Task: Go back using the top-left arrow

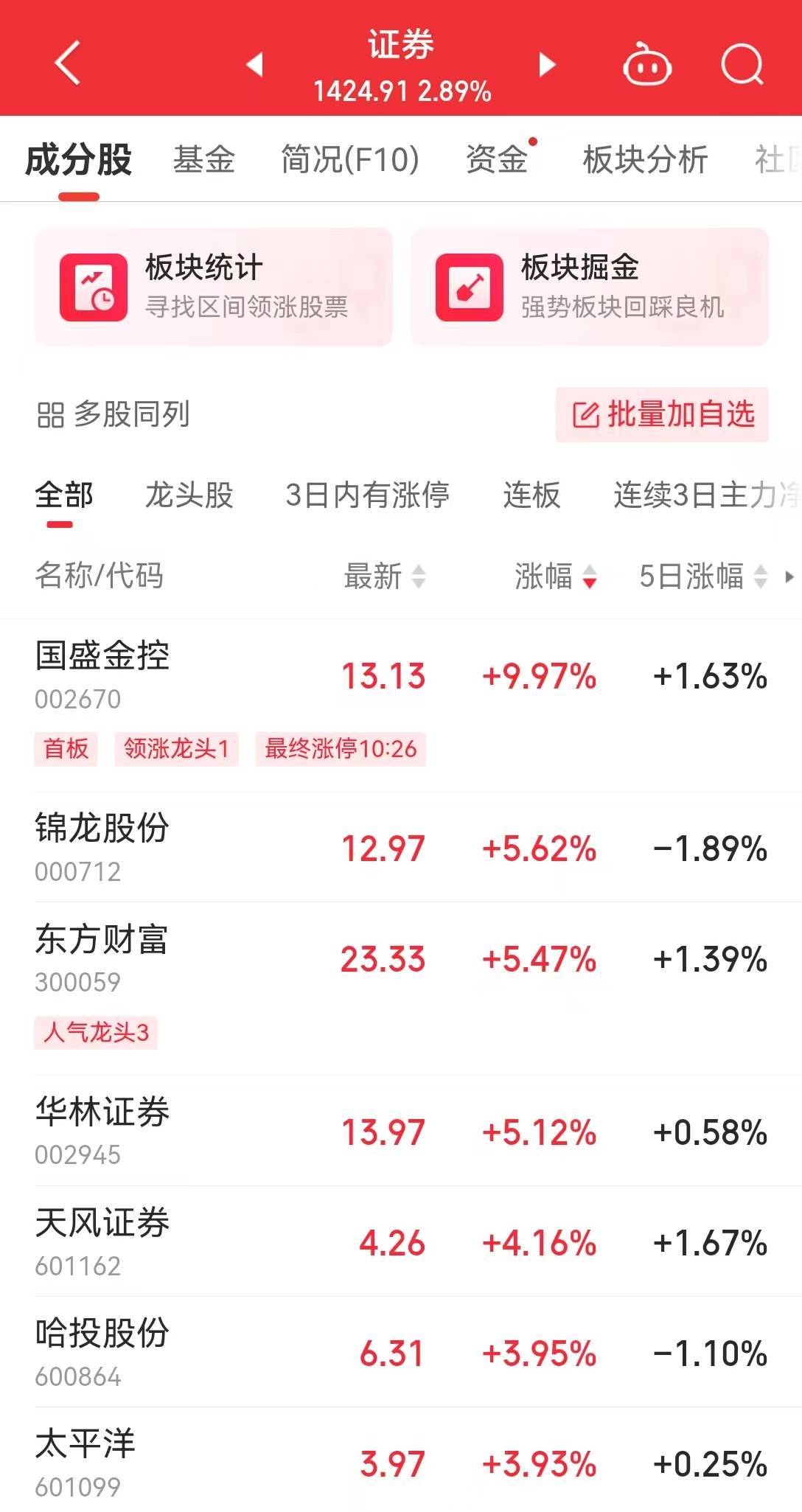Action: [67, 64]
